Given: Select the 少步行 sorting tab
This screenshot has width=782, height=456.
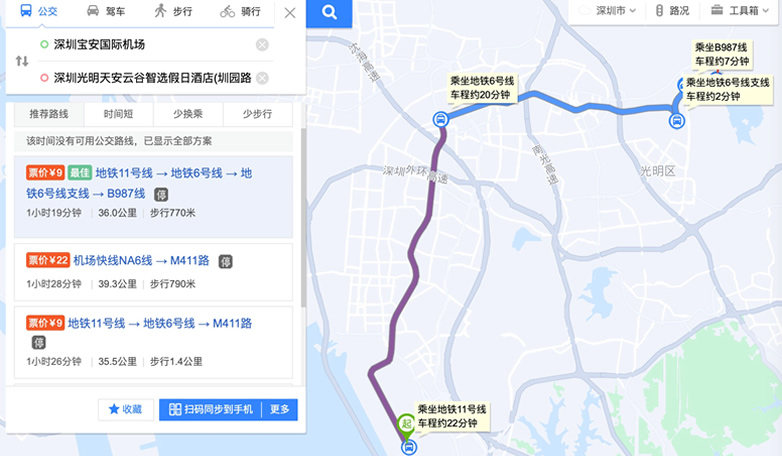Looking at the screenshot, I should pyautogui.click(x=257, y=114).
